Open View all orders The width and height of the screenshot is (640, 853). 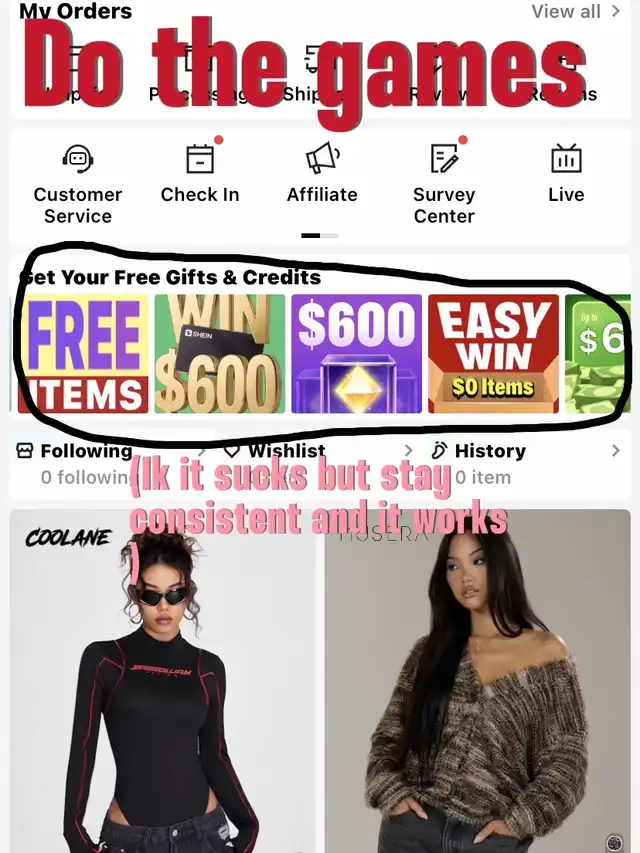coord(575,11)
